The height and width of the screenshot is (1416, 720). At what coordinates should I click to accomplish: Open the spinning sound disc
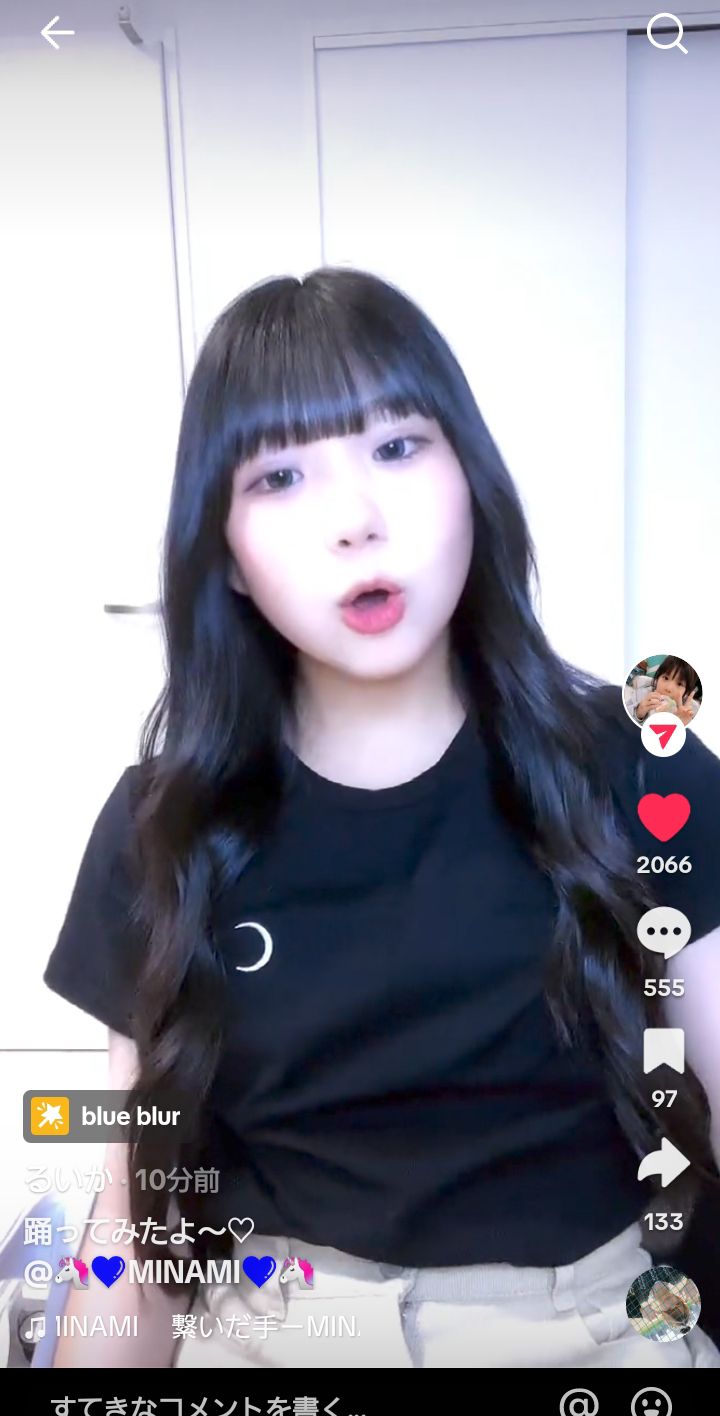[x=663, y=1303]
